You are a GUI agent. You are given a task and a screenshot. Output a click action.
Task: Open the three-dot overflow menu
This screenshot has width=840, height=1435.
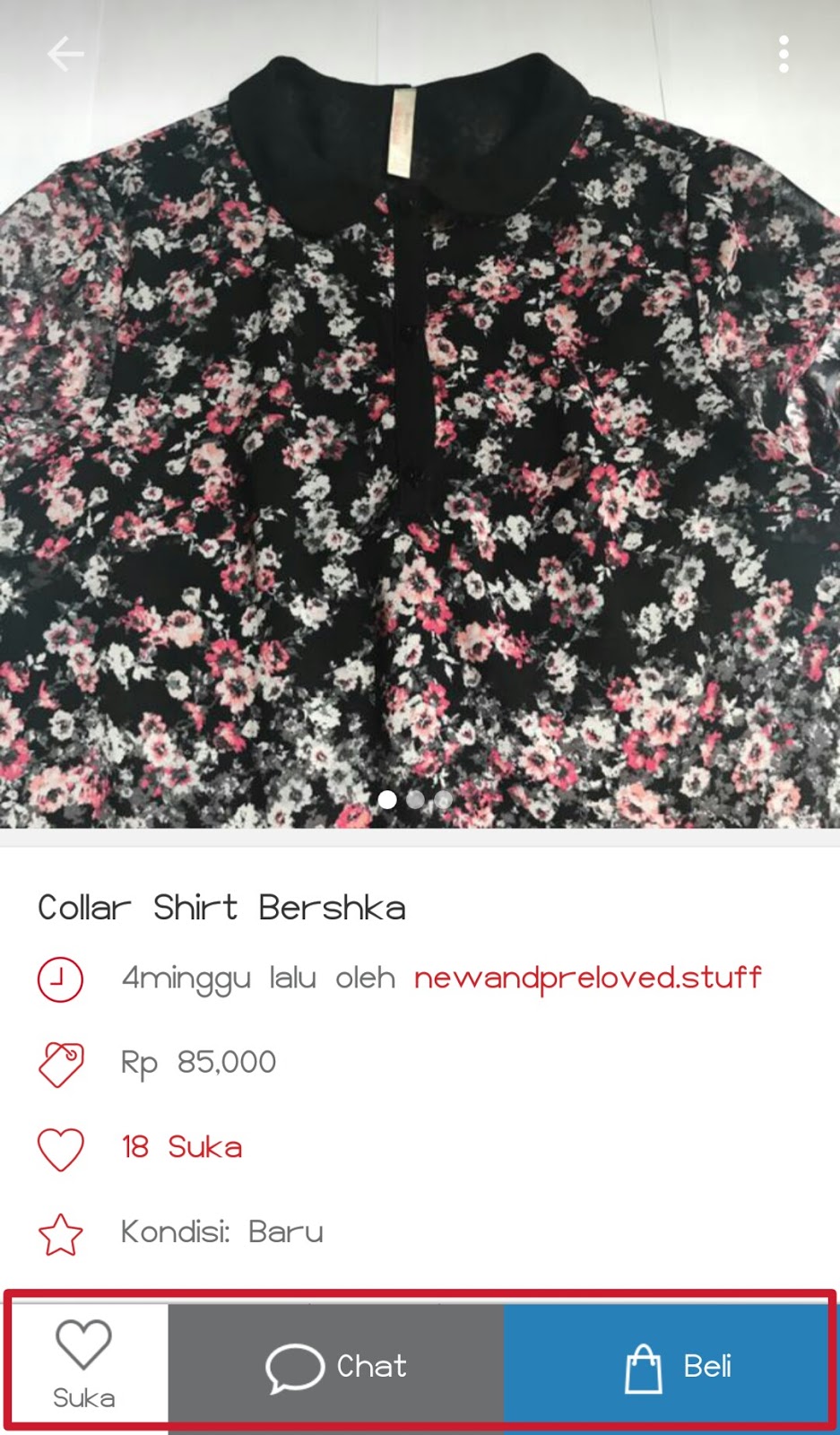[x=784, y=54]
